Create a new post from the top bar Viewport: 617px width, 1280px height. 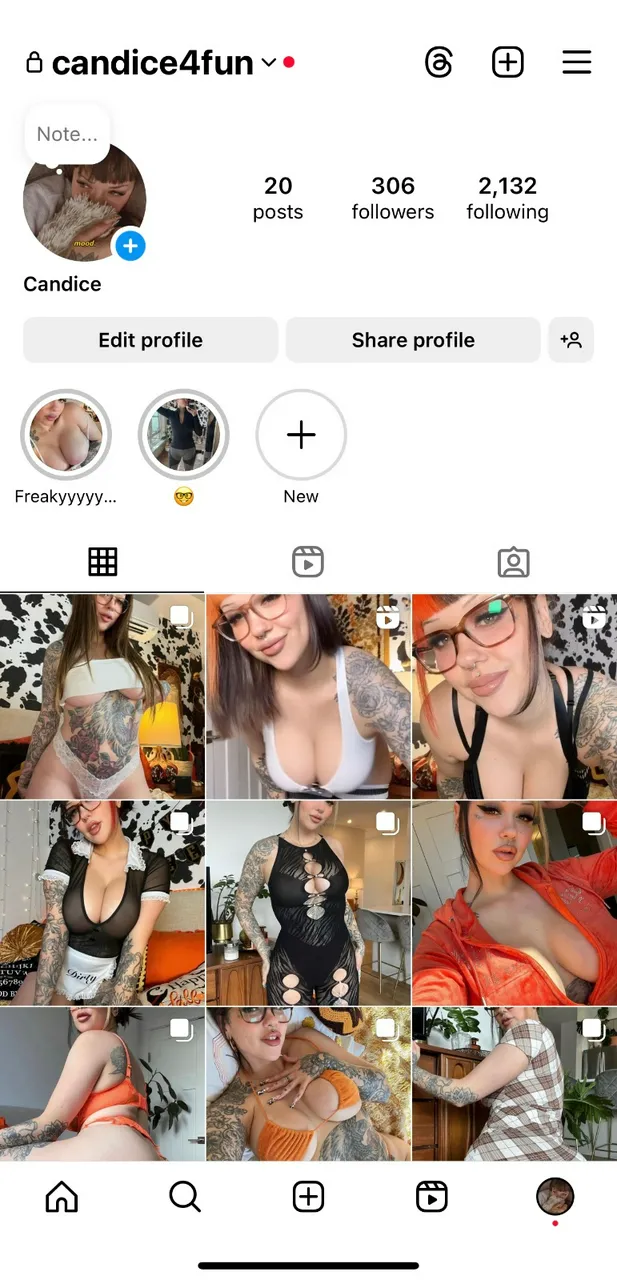coord(508,63)
